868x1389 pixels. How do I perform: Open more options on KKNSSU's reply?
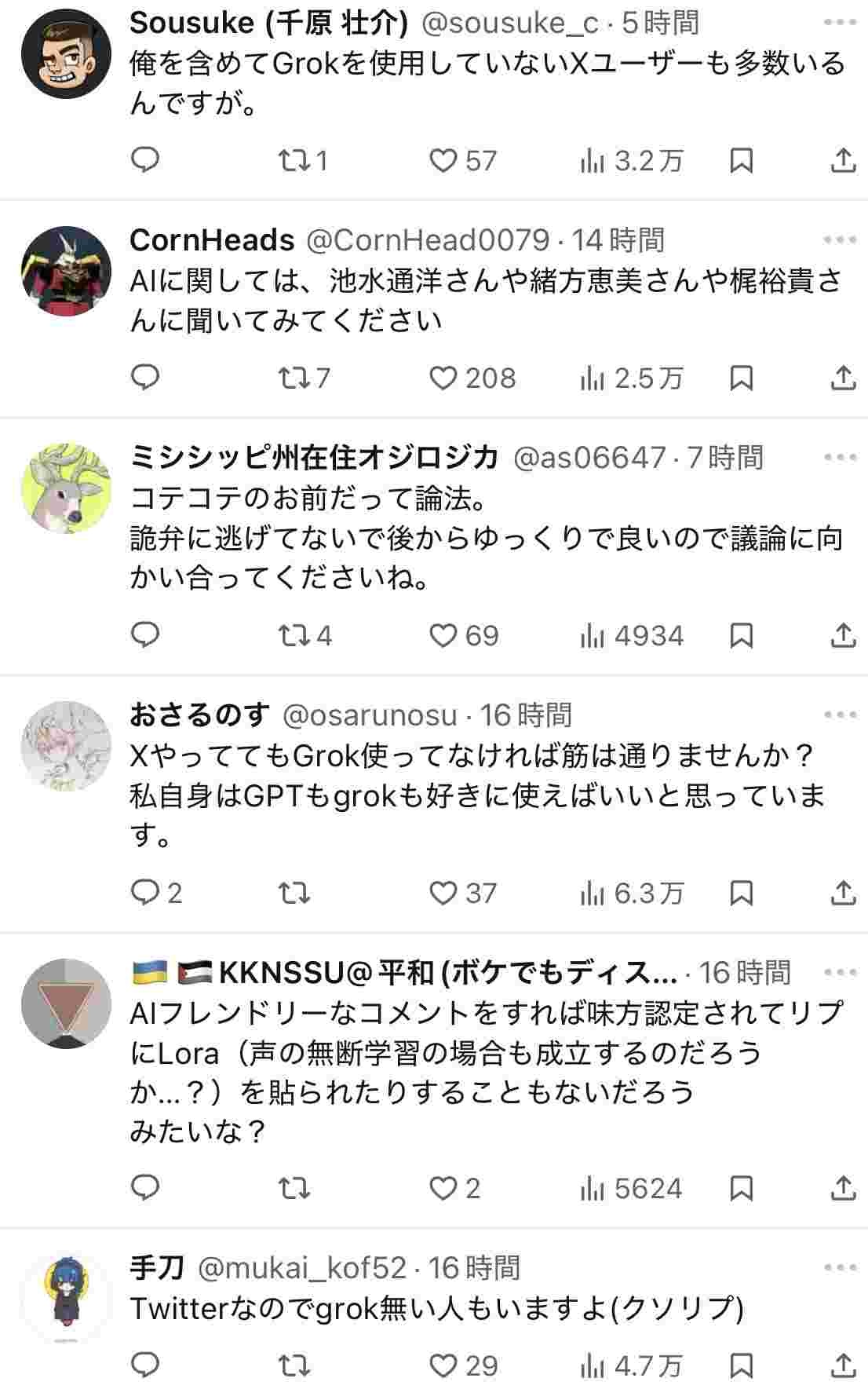(841, 973)
